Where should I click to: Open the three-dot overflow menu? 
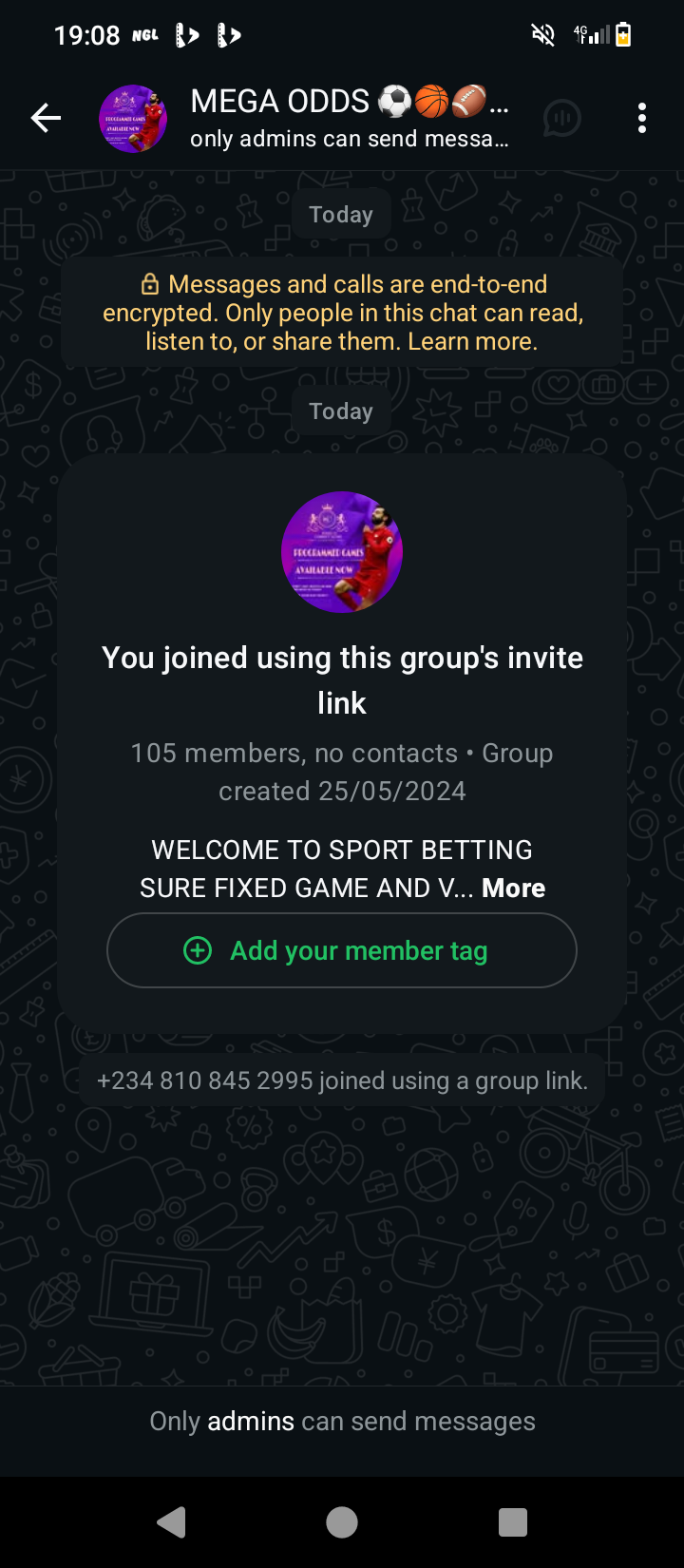[642, 118]
